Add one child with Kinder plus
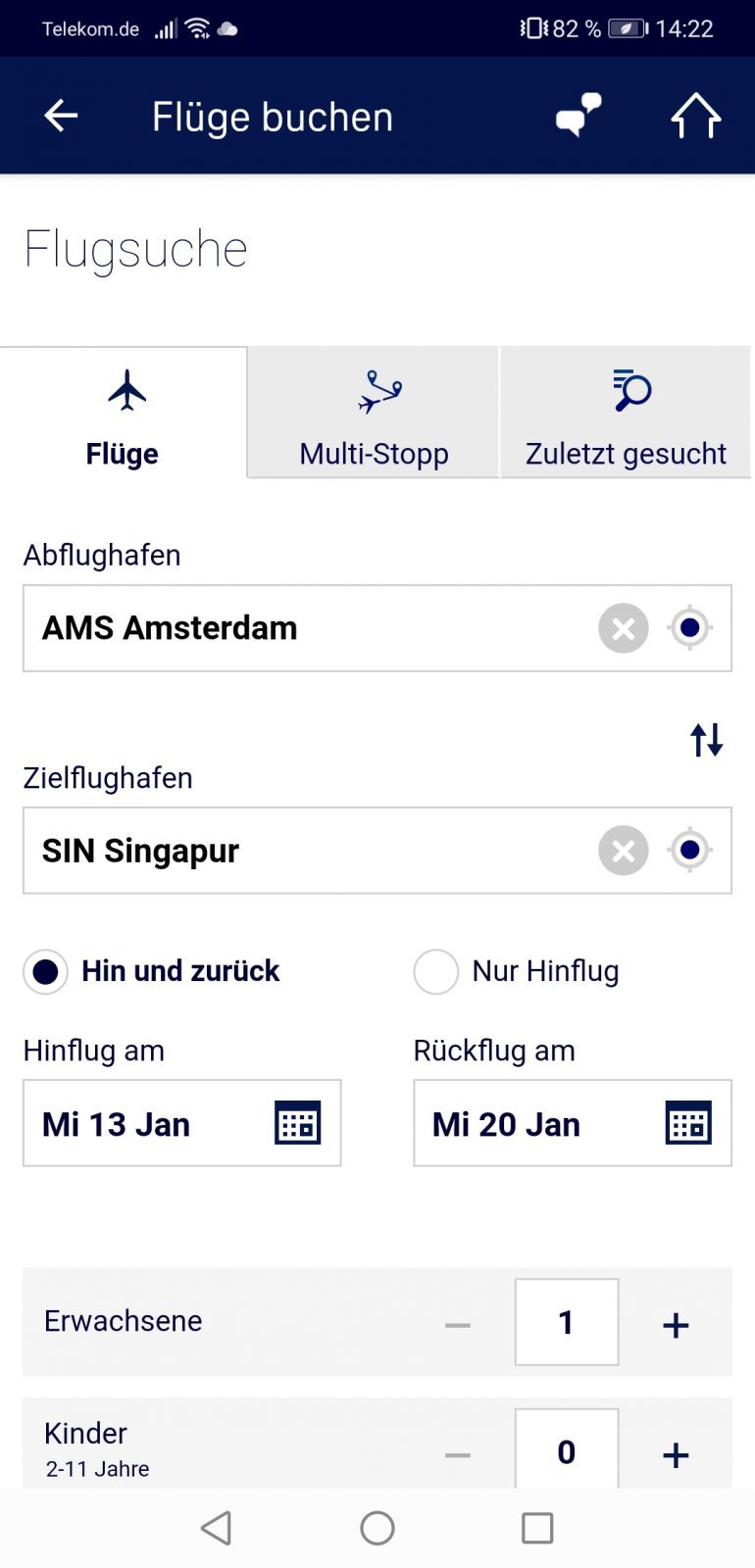The image size is (755, 1568). tap(676, 1454)
